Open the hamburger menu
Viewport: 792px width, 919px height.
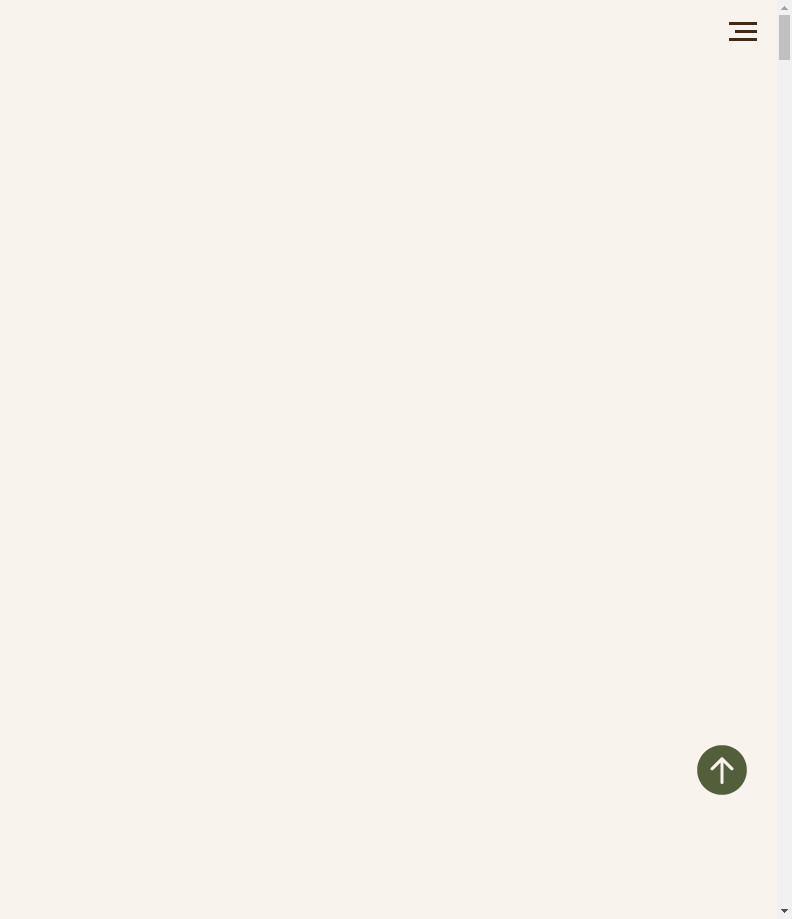pos(742,32)
